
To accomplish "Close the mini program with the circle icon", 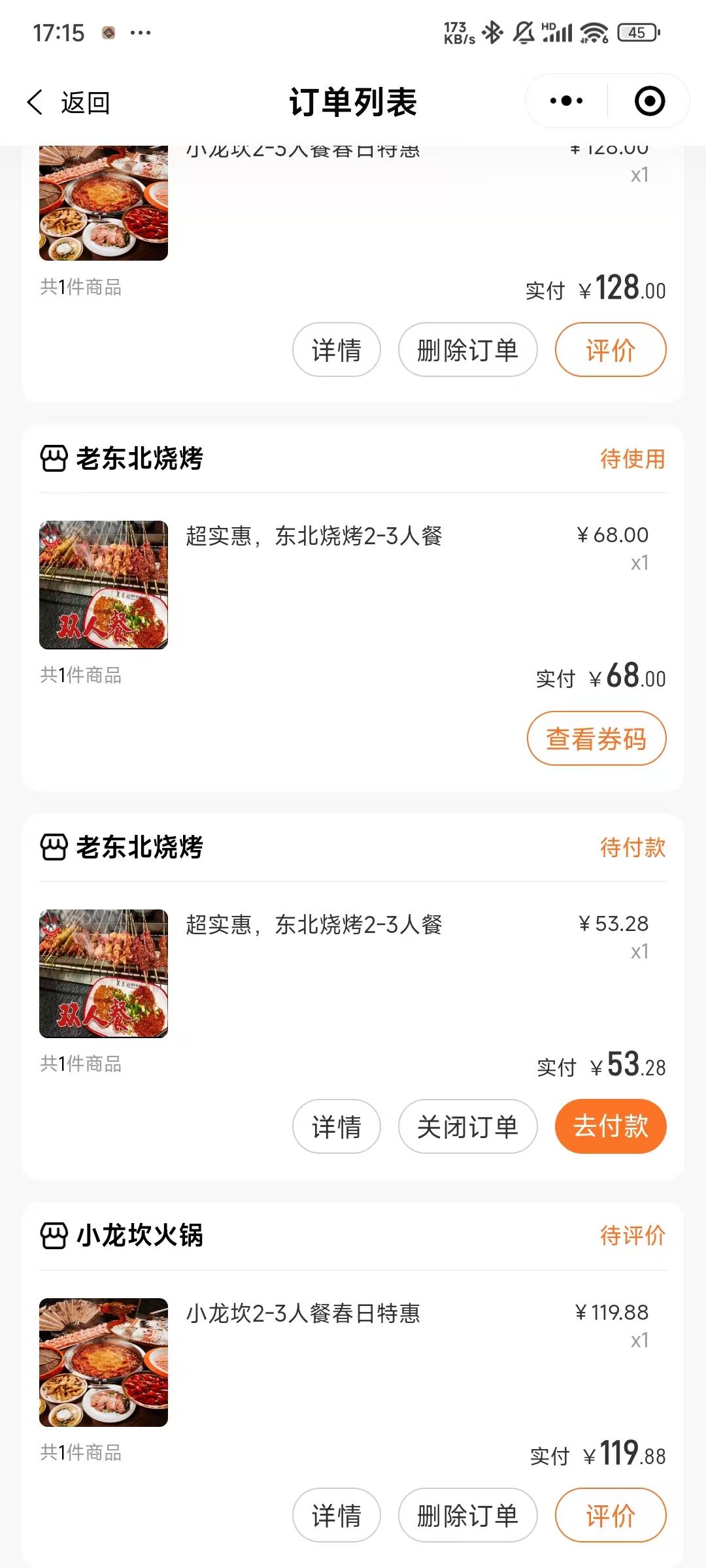I will (x=649, y=101).
